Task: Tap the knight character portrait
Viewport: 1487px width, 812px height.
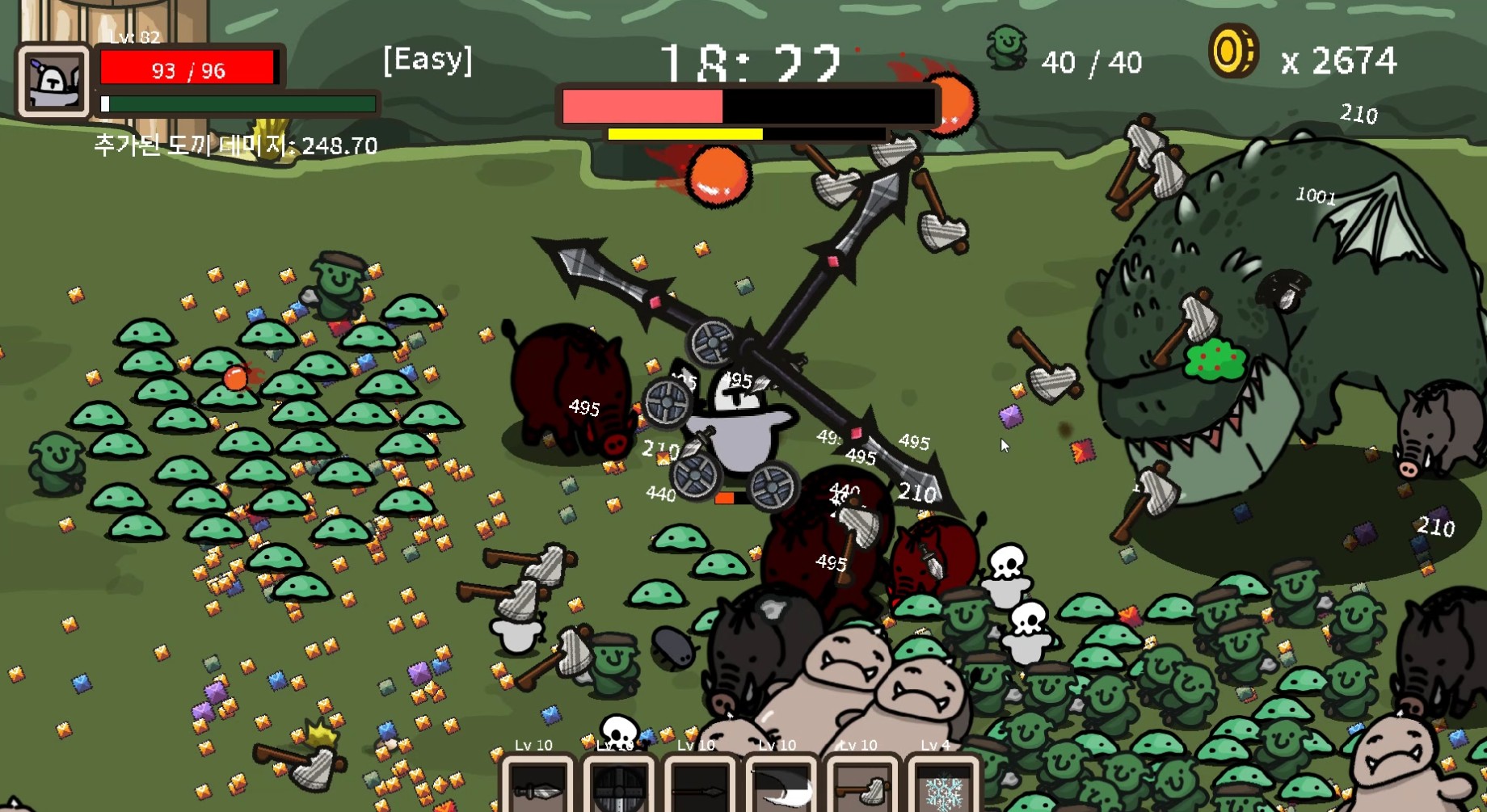Action: point(53,81)
